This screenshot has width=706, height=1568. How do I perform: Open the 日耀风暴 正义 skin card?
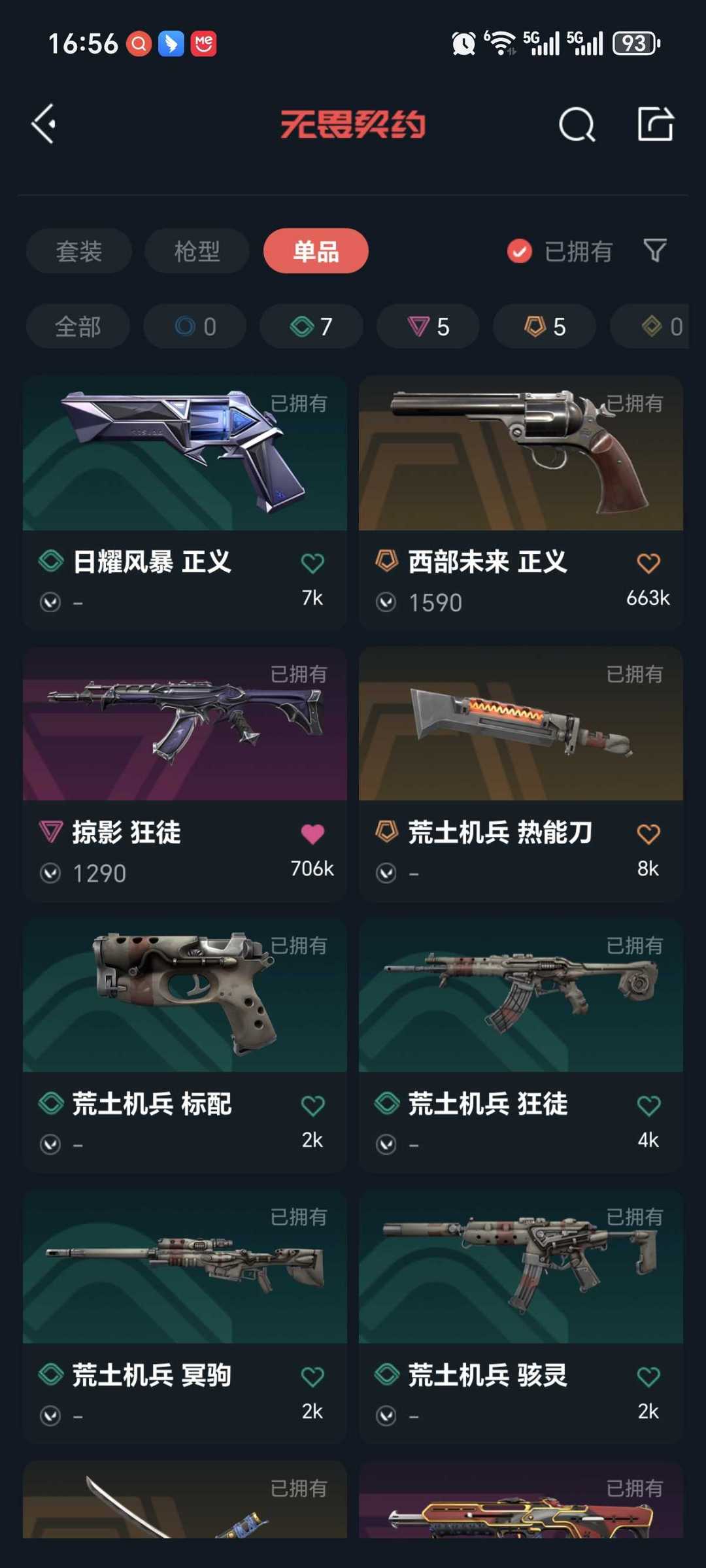coord(185,502)
